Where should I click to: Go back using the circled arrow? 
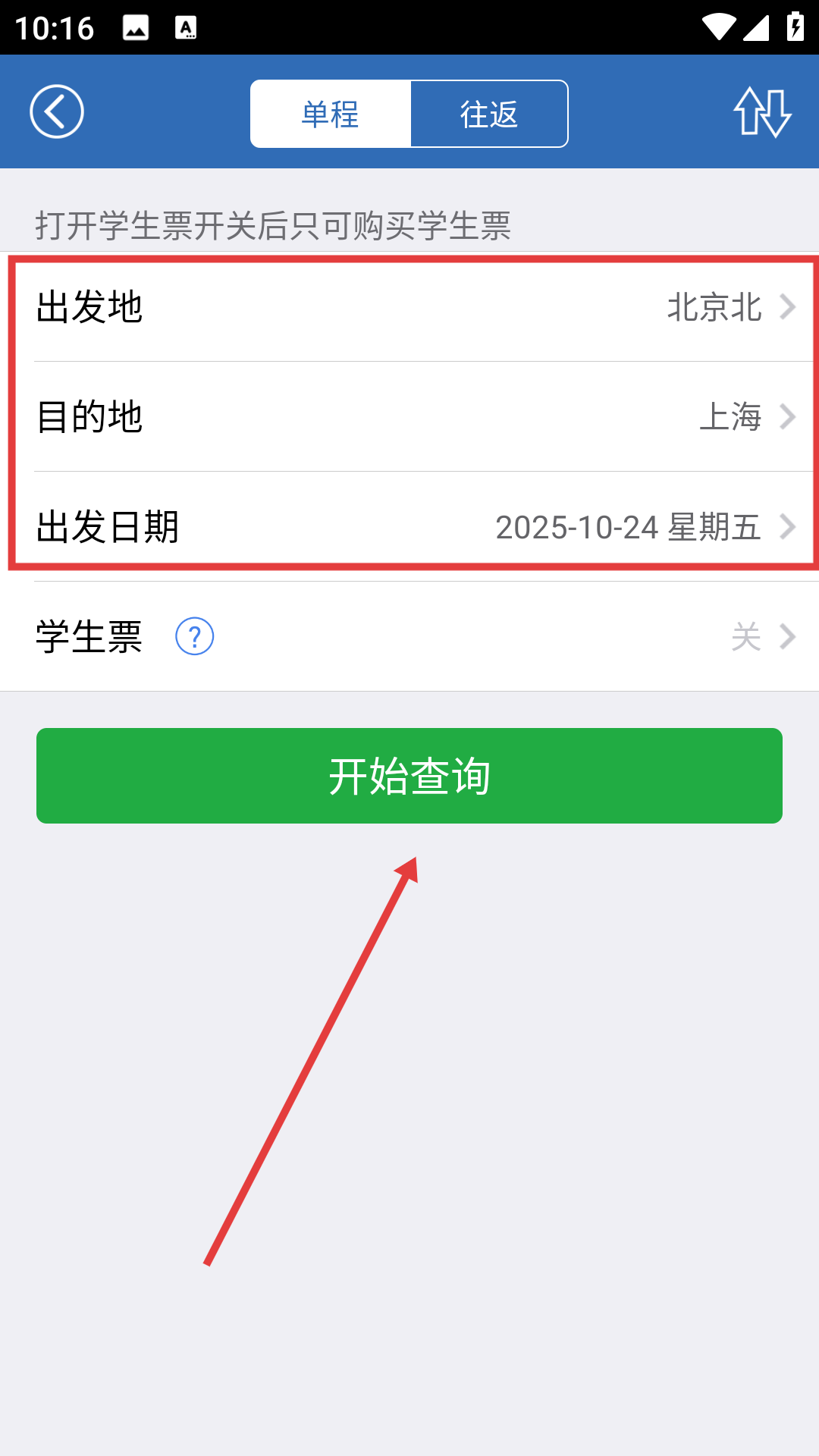pos(57,111)
